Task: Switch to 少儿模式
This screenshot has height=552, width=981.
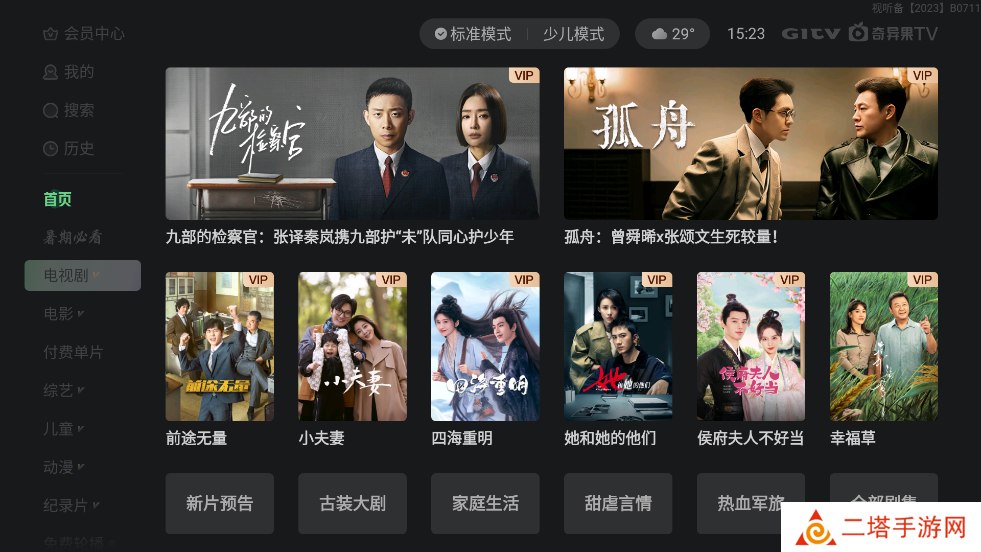Action: 573,34
